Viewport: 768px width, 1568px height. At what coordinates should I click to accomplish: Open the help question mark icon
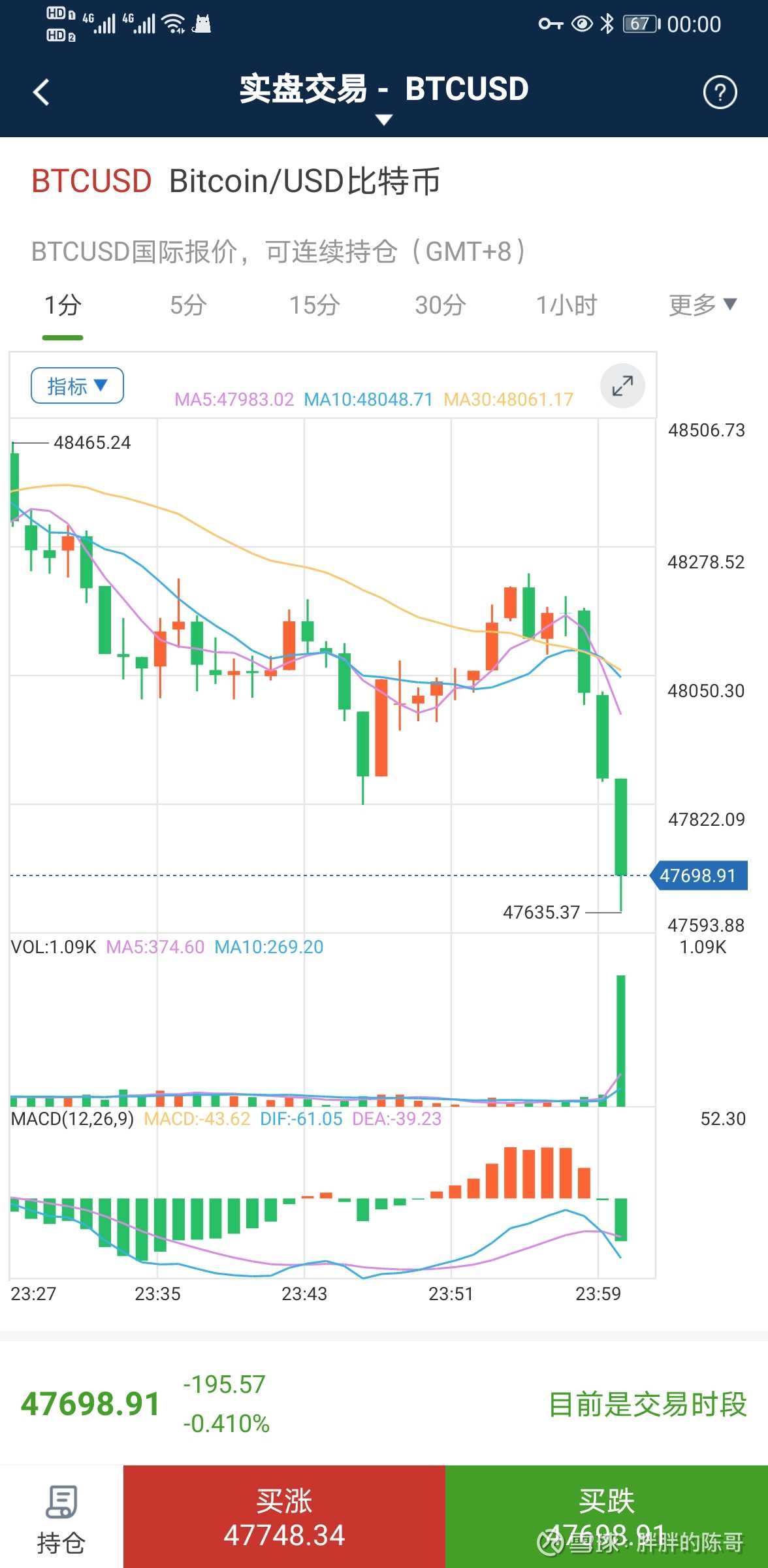(720, 92)
